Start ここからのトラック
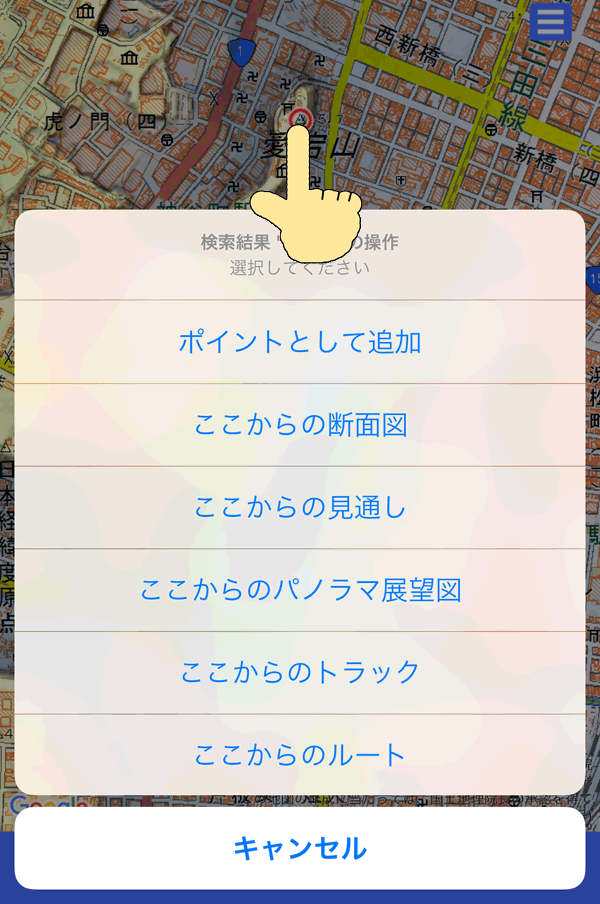600x904 pixels. click(300, 672)
